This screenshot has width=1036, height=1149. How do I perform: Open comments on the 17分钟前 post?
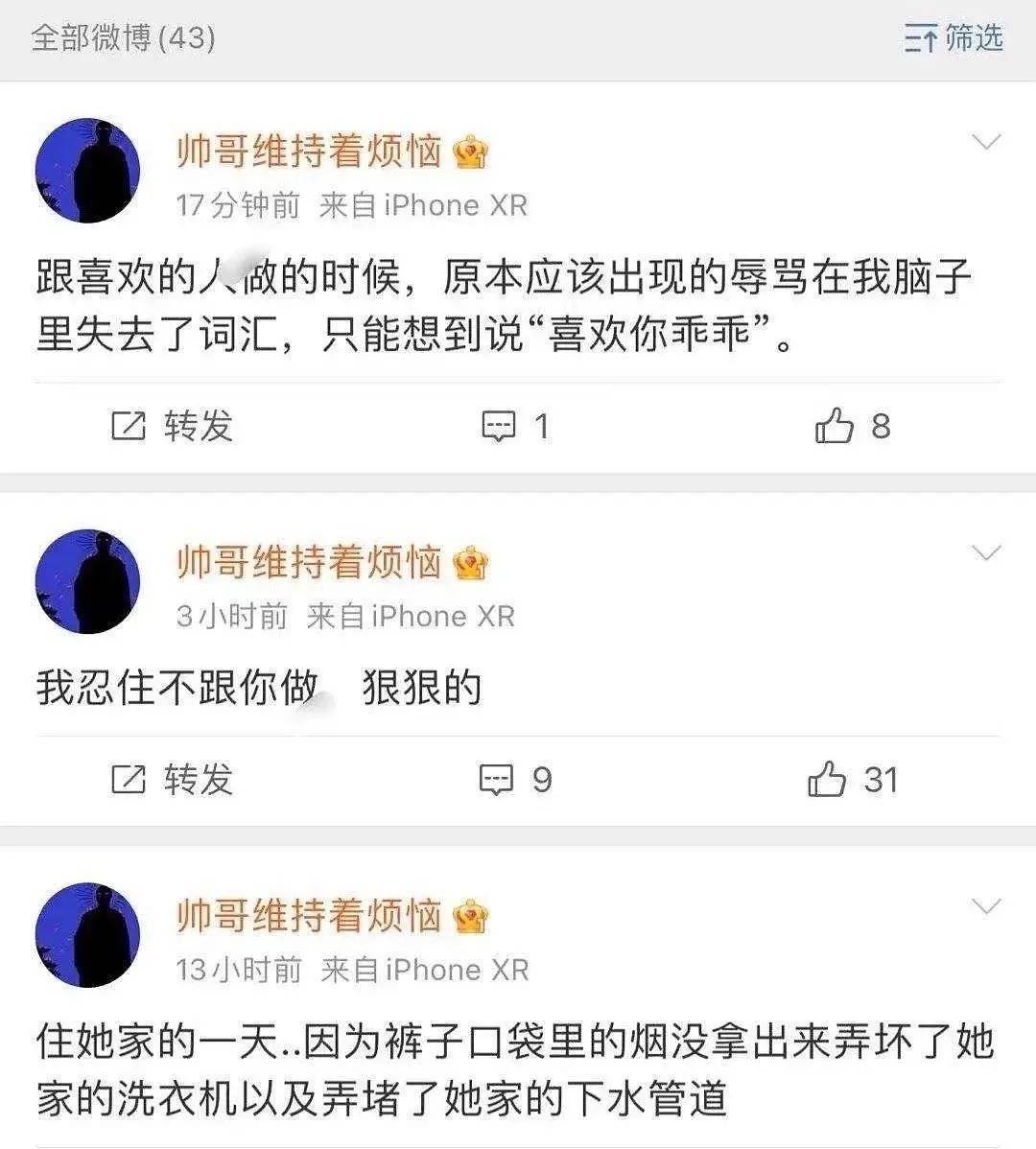pos(515,426)
